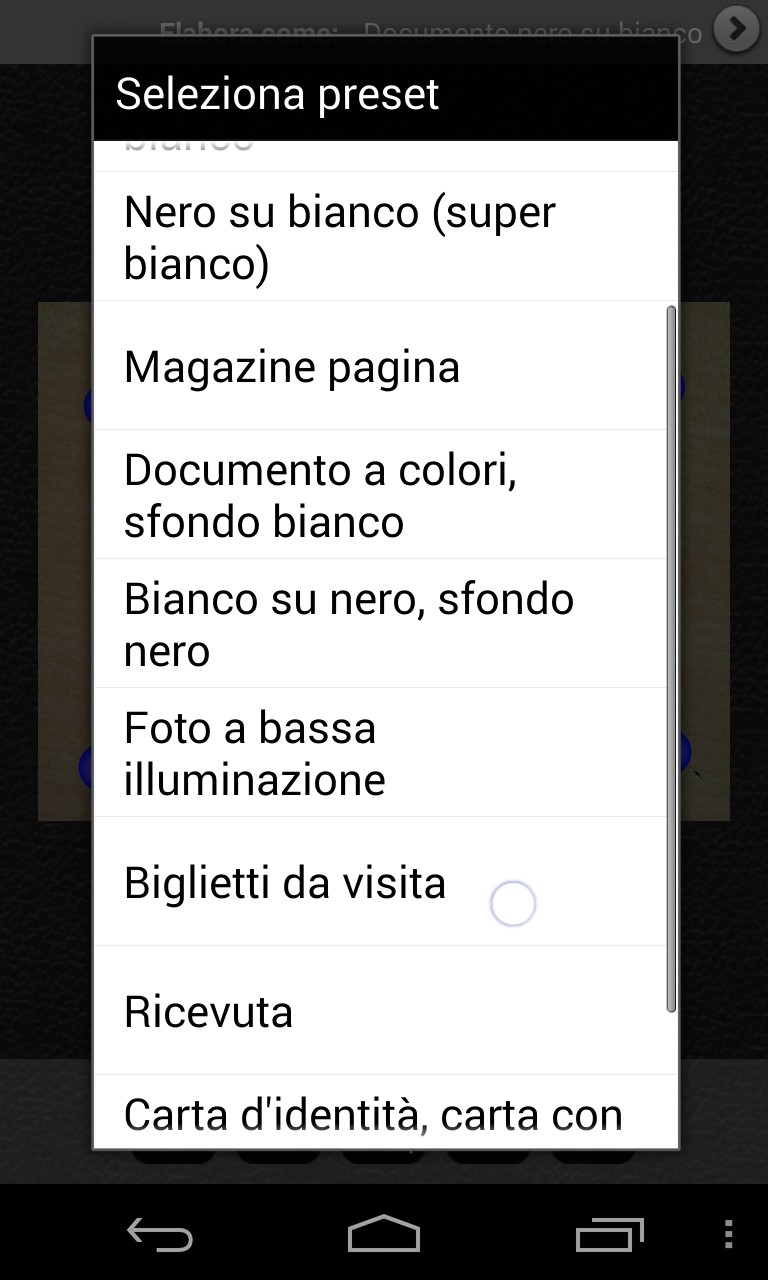The width and height of the screenshot is (768, 1280).
Task: Go back with the system back button
Action: point(160,1236)
